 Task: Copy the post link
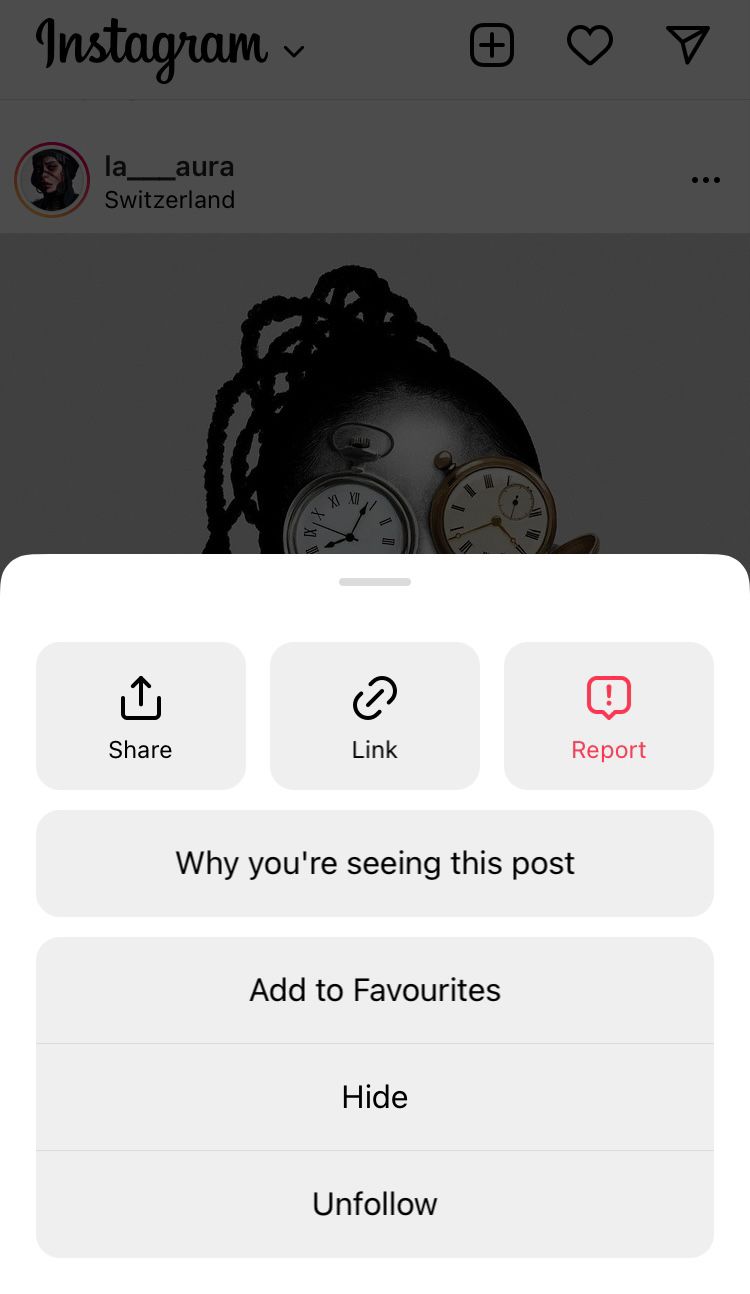click(x=375, y=716)
